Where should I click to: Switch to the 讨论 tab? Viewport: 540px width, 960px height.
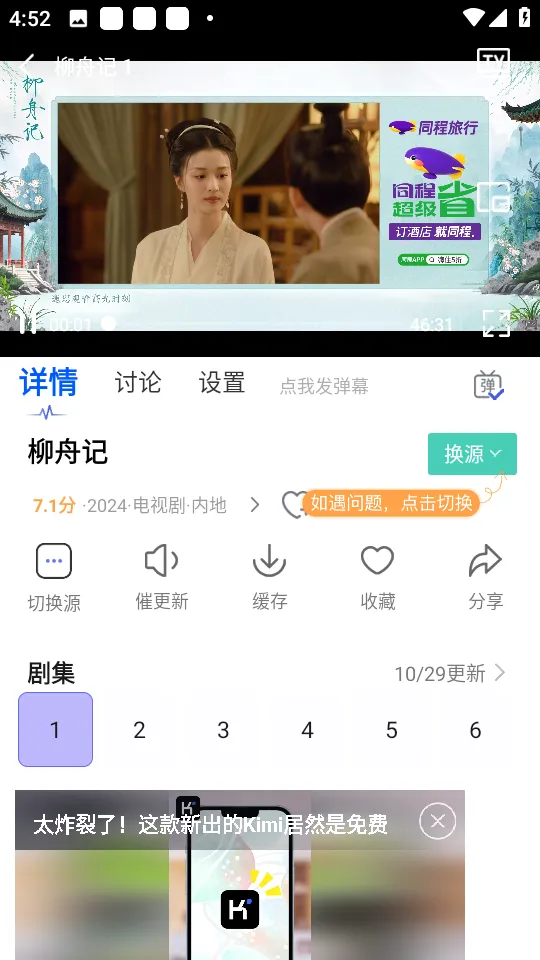point(138,383)
